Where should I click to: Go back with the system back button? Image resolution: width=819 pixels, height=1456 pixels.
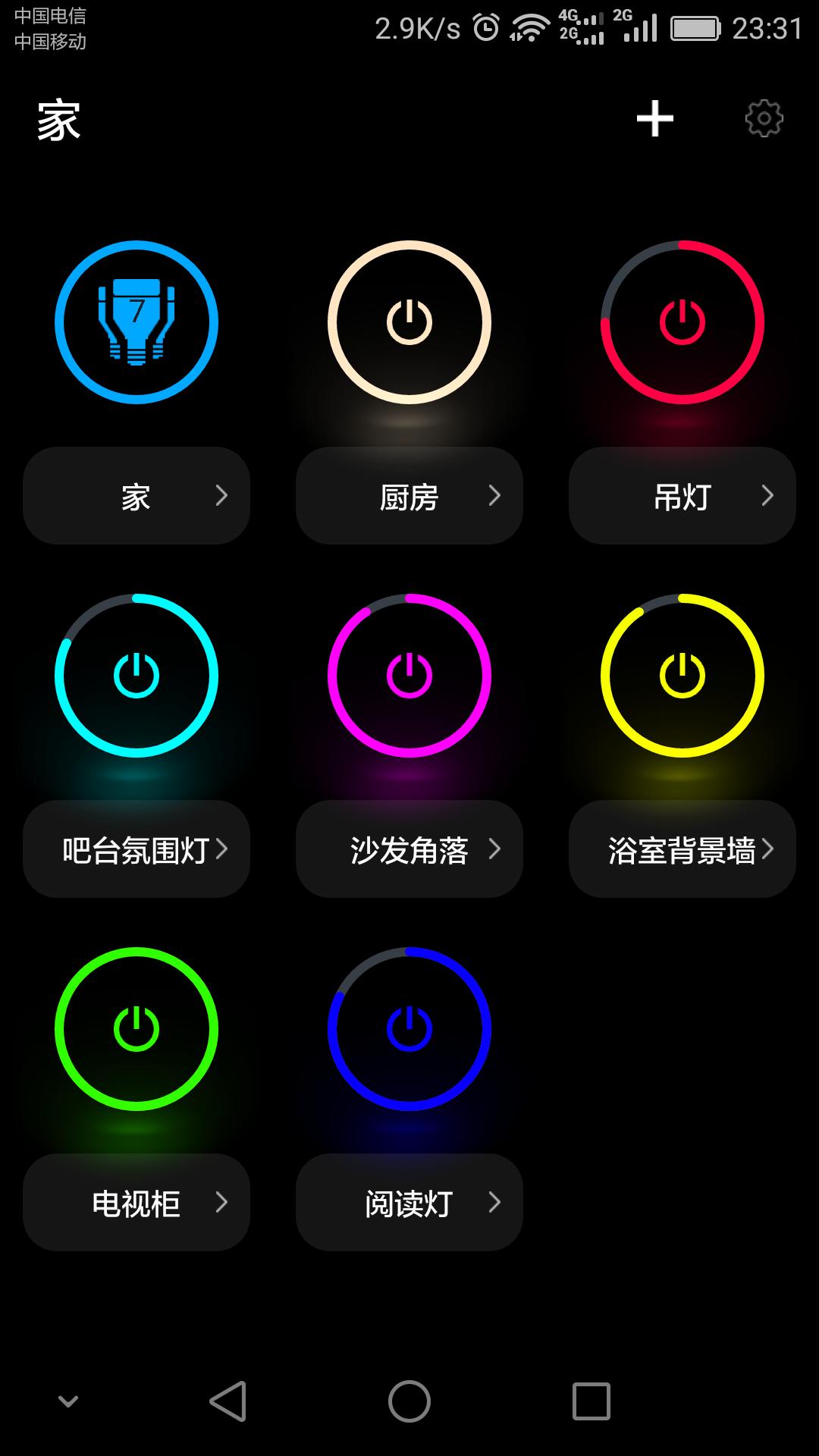tap(227, 1401)
